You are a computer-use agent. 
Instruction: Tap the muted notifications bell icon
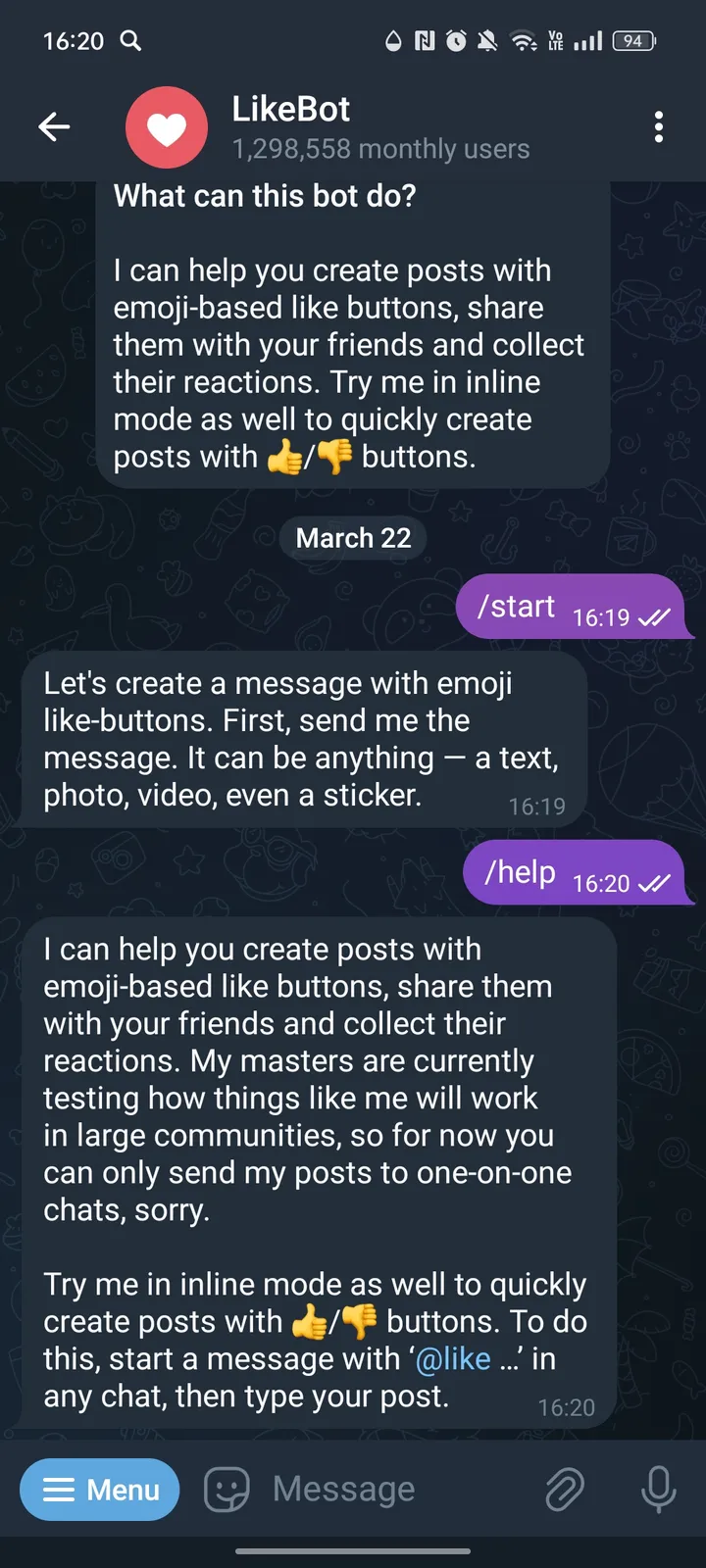pyautogui.click(x=487, y=41)
